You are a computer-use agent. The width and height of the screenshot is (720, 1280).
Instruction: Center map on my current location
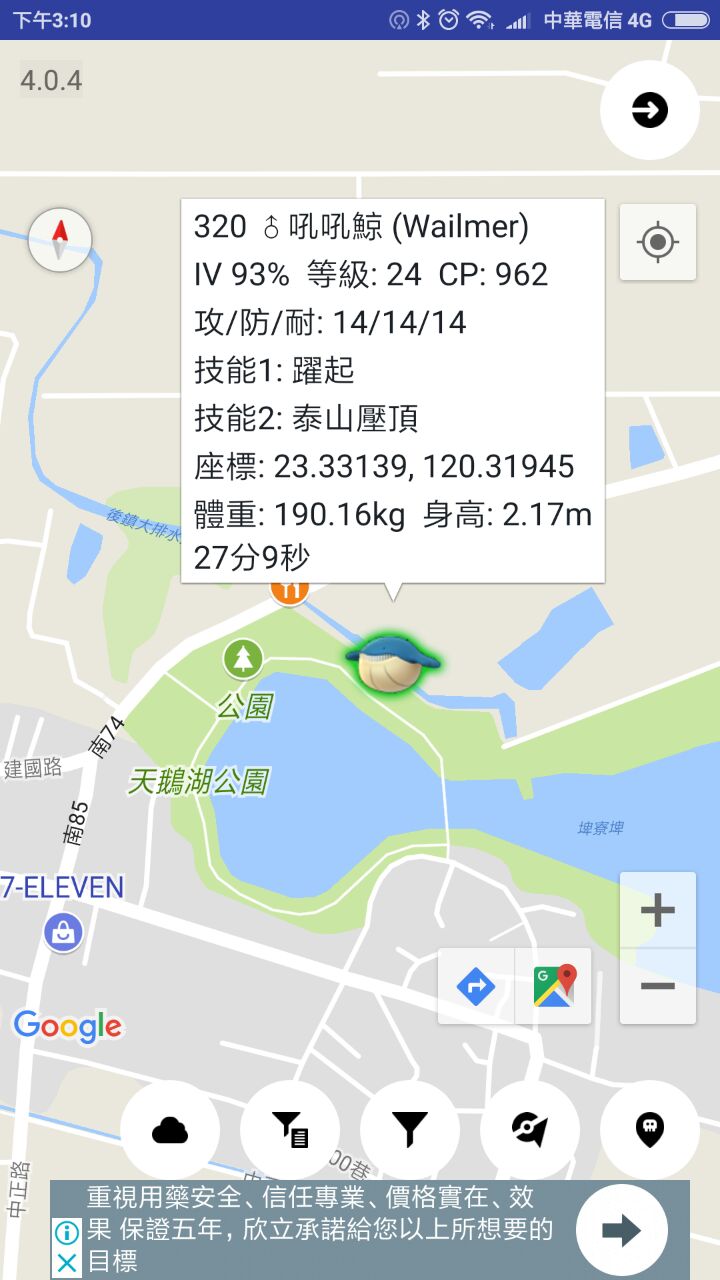point(657,242)
